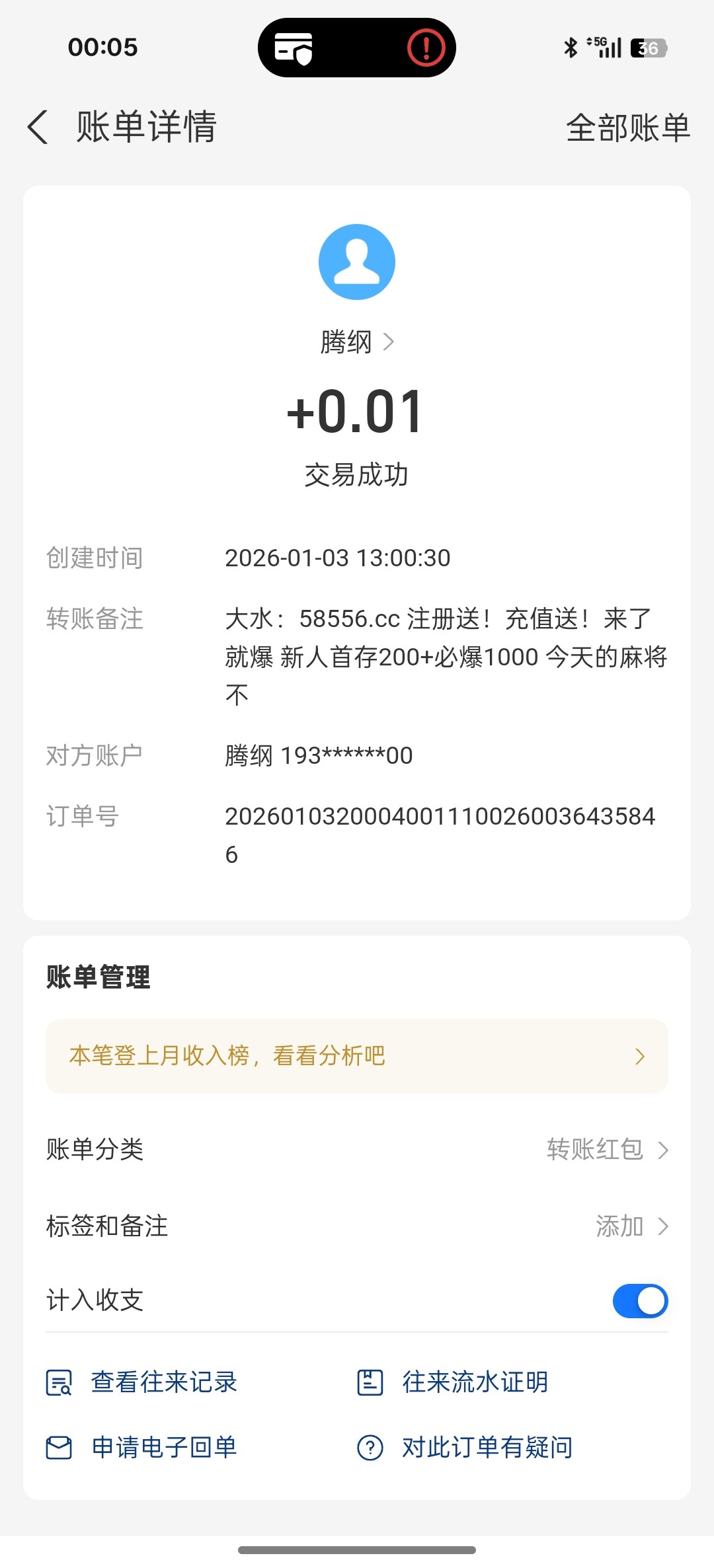Go back from 账单详情 page
The height and width of the screenshot is (1568, 714).
pos(38,127)
